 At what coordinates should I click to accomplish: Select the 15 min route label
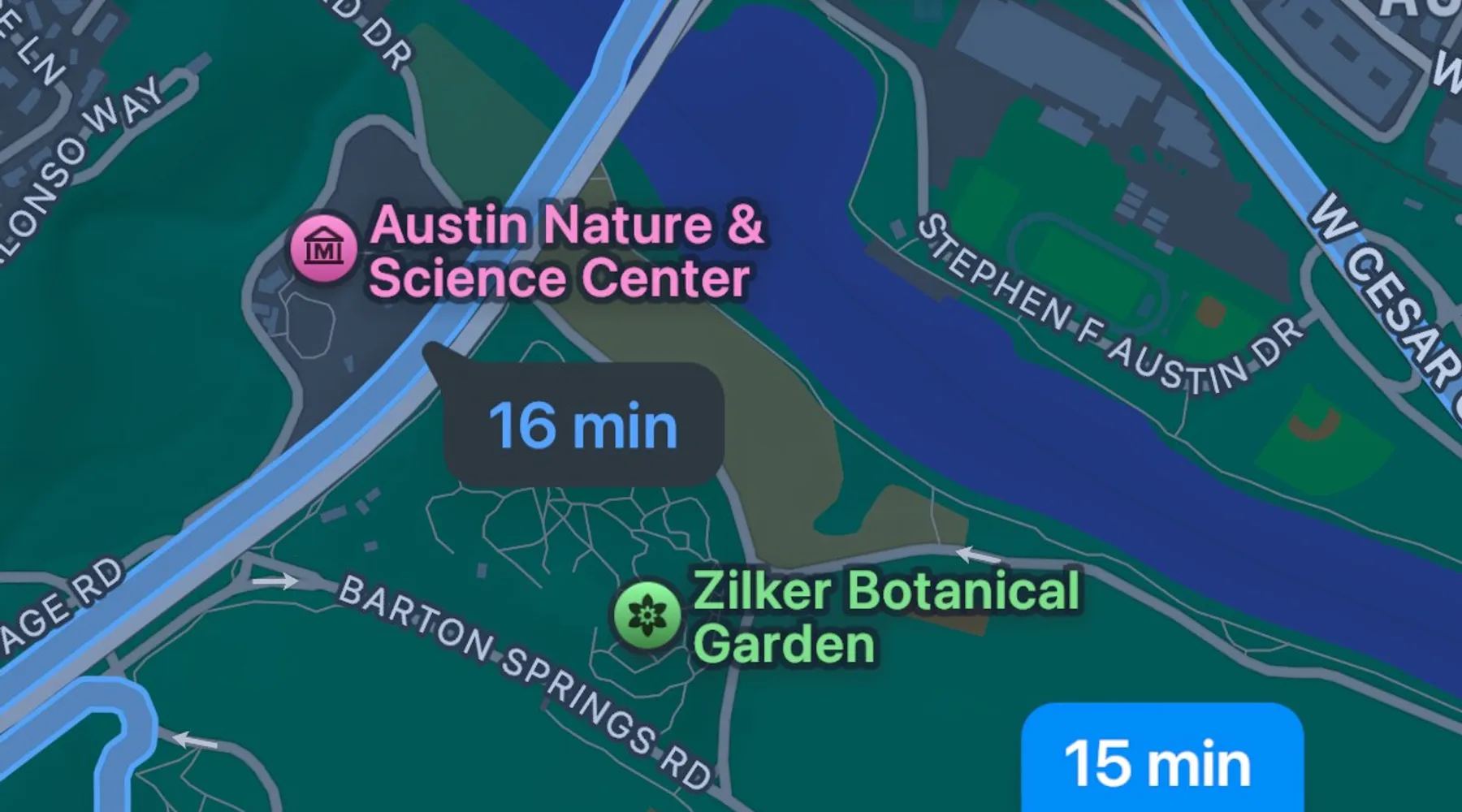tap(1159, 762)
